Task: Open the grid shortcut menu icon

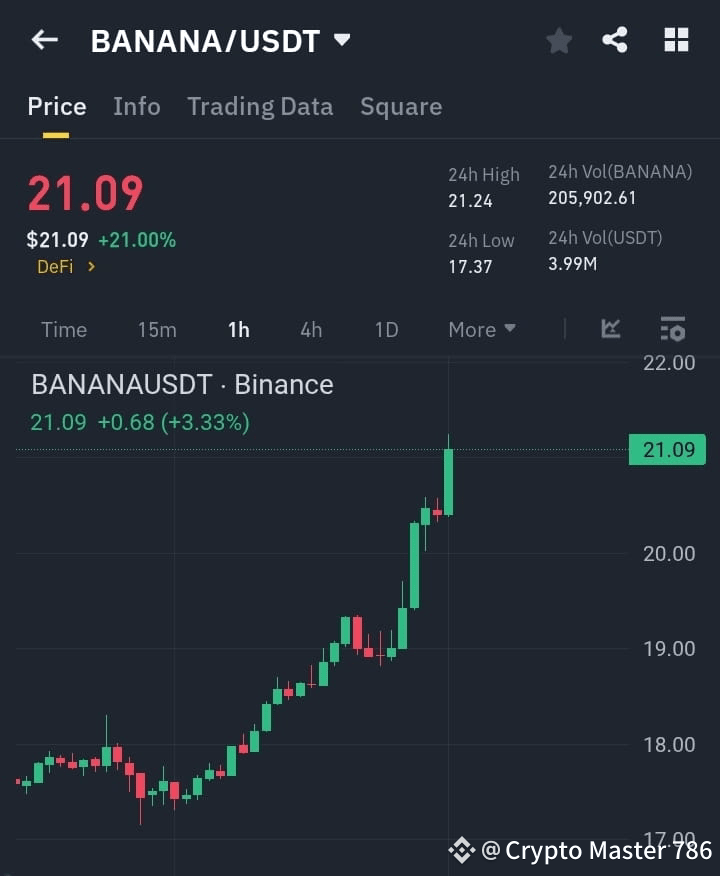Action: 676,40
